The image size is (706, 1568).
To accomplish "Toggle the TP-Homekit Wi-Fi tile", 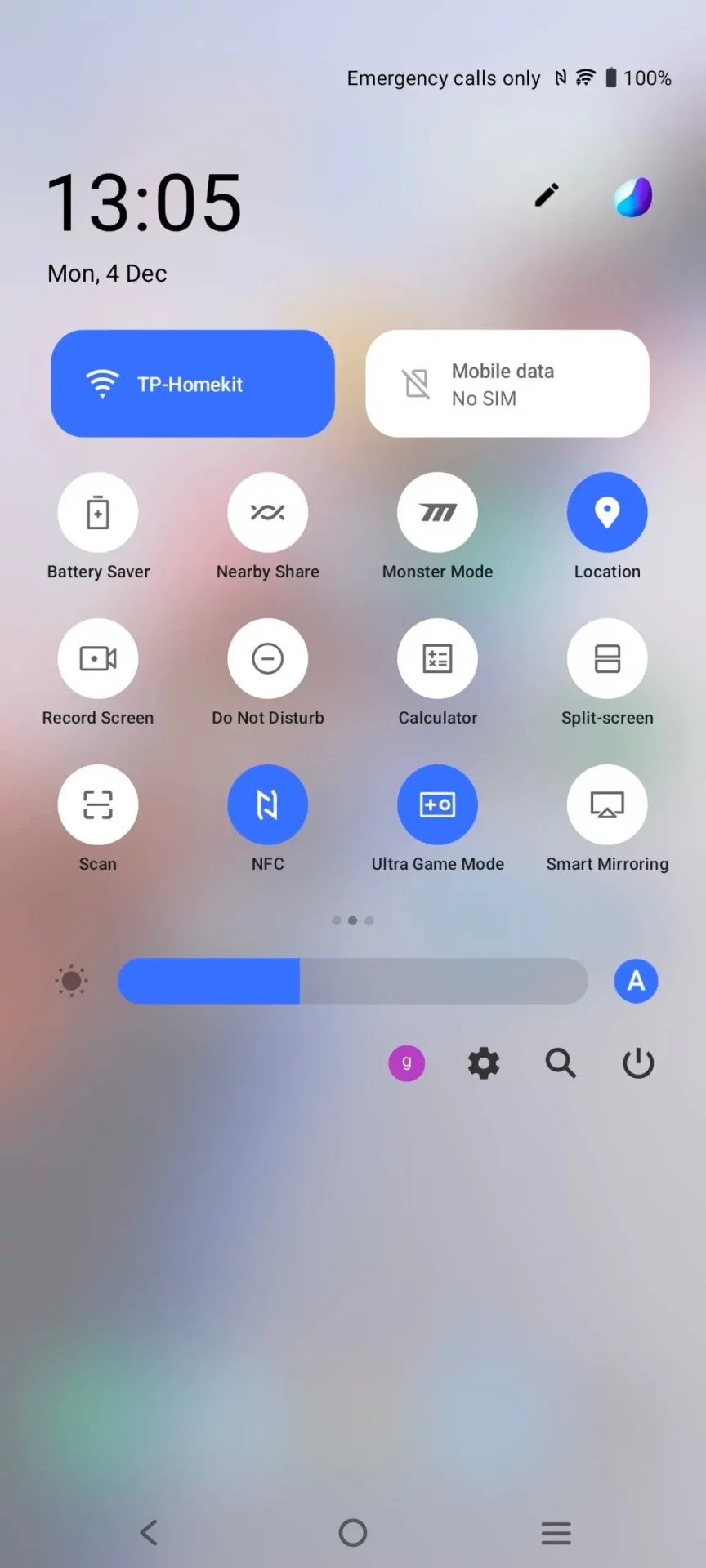I will click(193, 384).
